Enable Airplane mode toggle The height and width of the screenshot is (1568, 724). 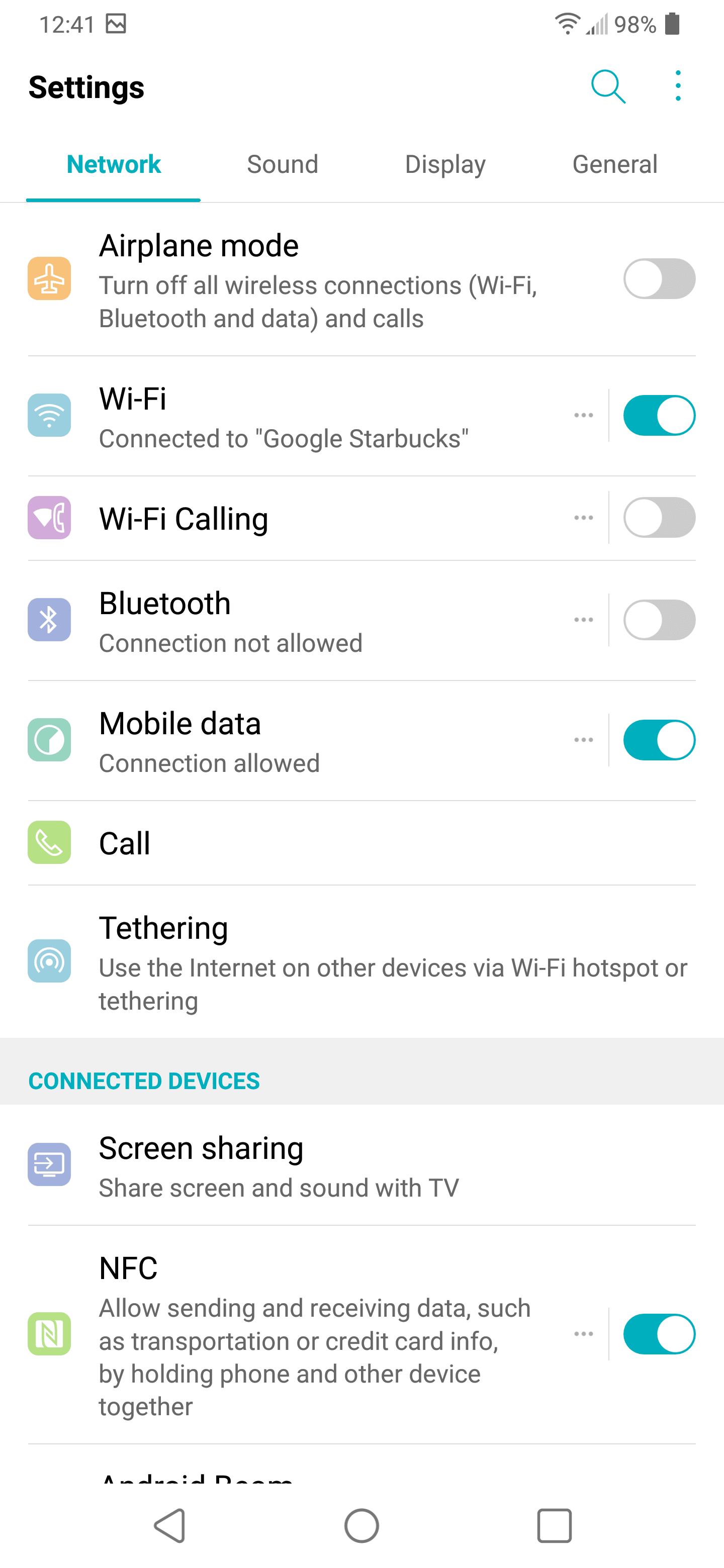(x=659, y=279)
